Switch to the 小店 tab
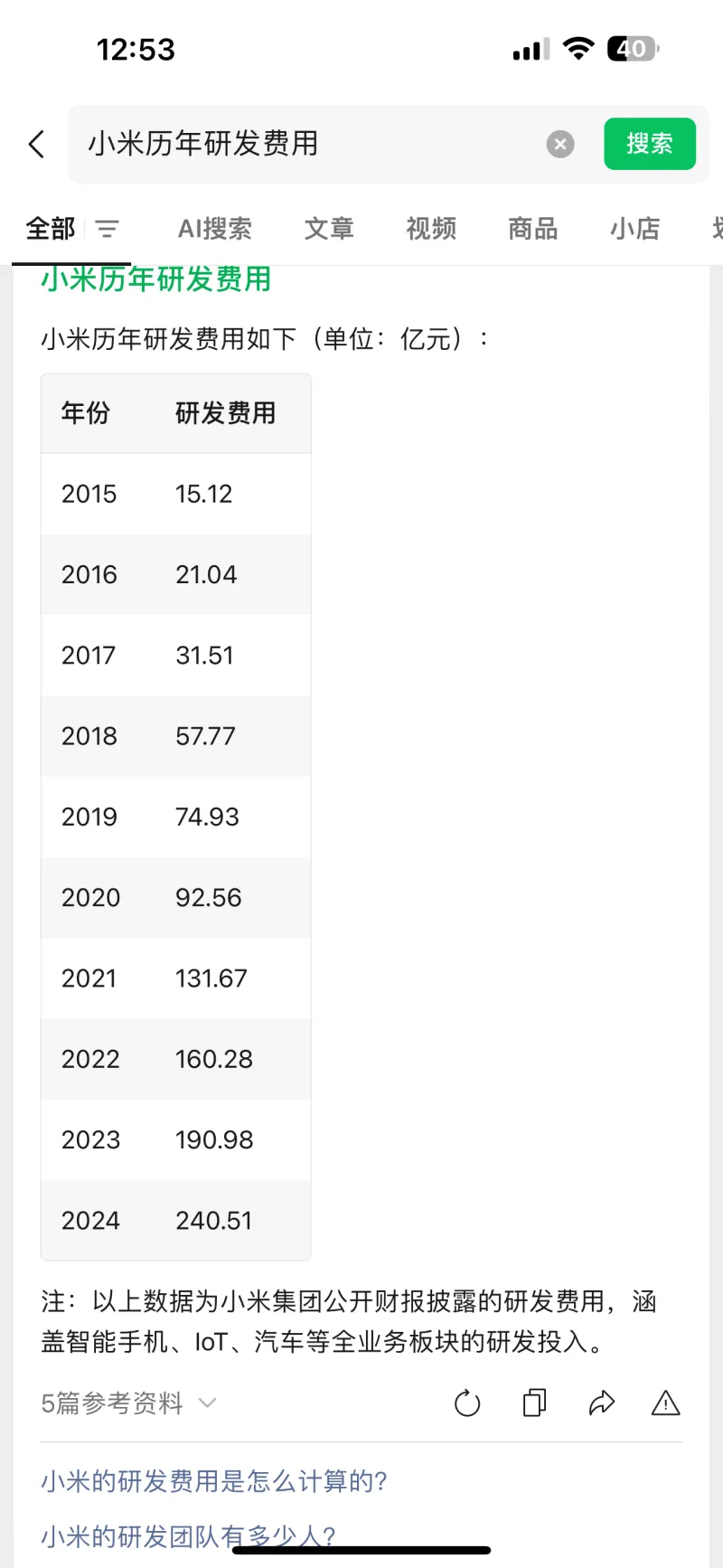723x1568 pixels. coord(634,229)
